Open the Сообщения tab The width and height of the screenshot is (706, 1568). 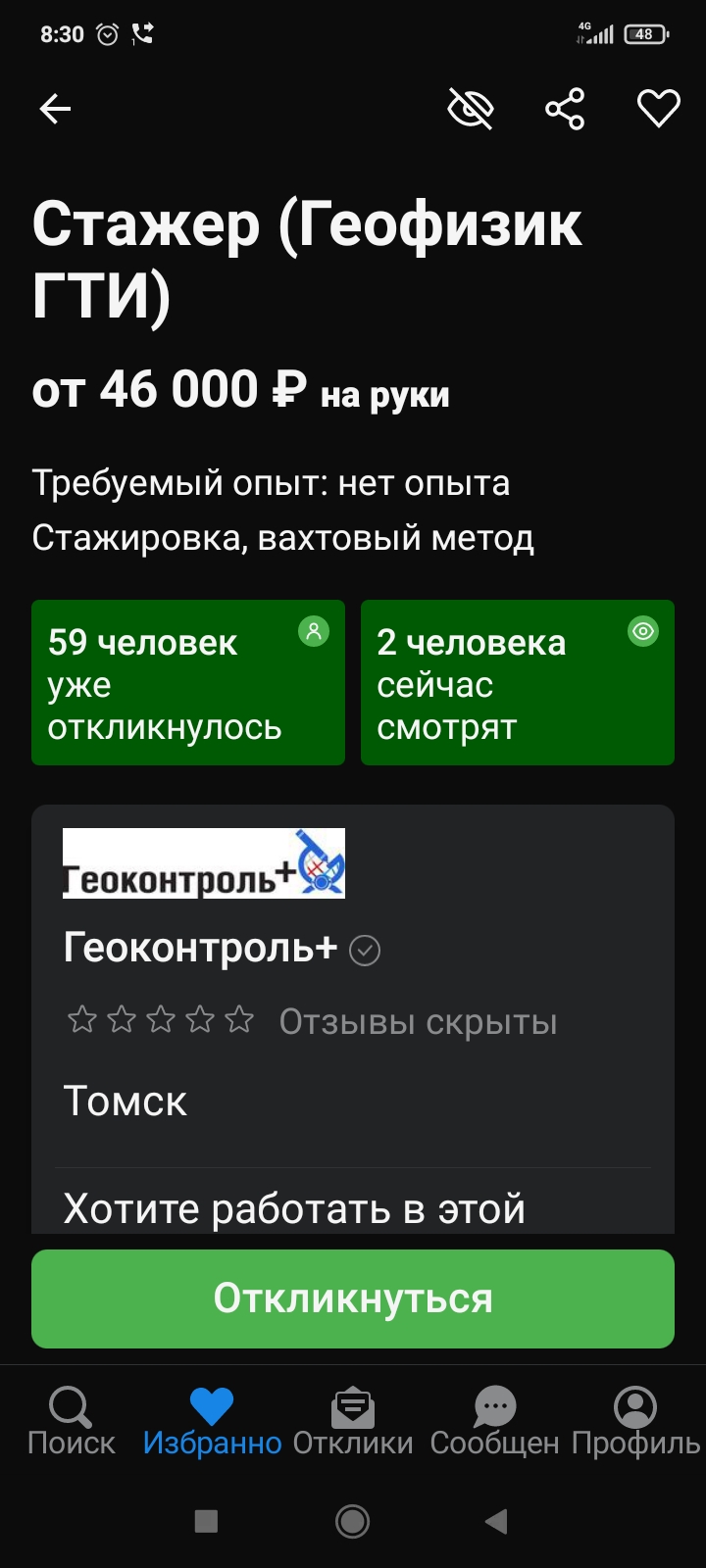(494, 1422)
